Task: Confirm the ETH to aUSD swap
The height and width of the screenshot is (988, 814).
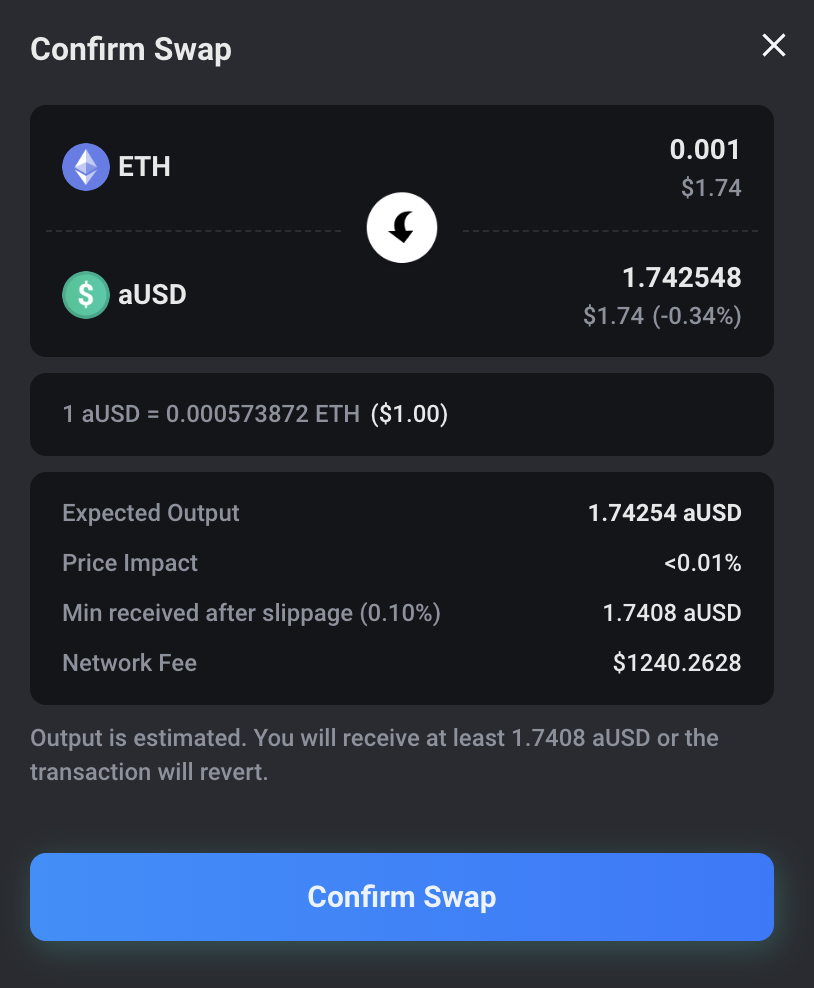Action: click(x=401, y=896)
